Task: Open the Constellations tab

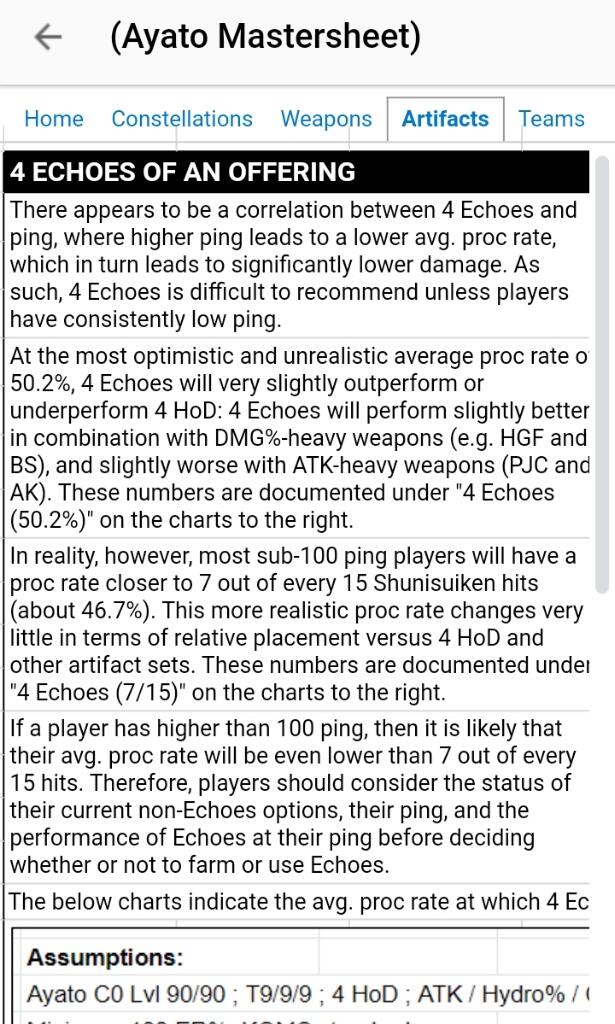Action: 182,119
